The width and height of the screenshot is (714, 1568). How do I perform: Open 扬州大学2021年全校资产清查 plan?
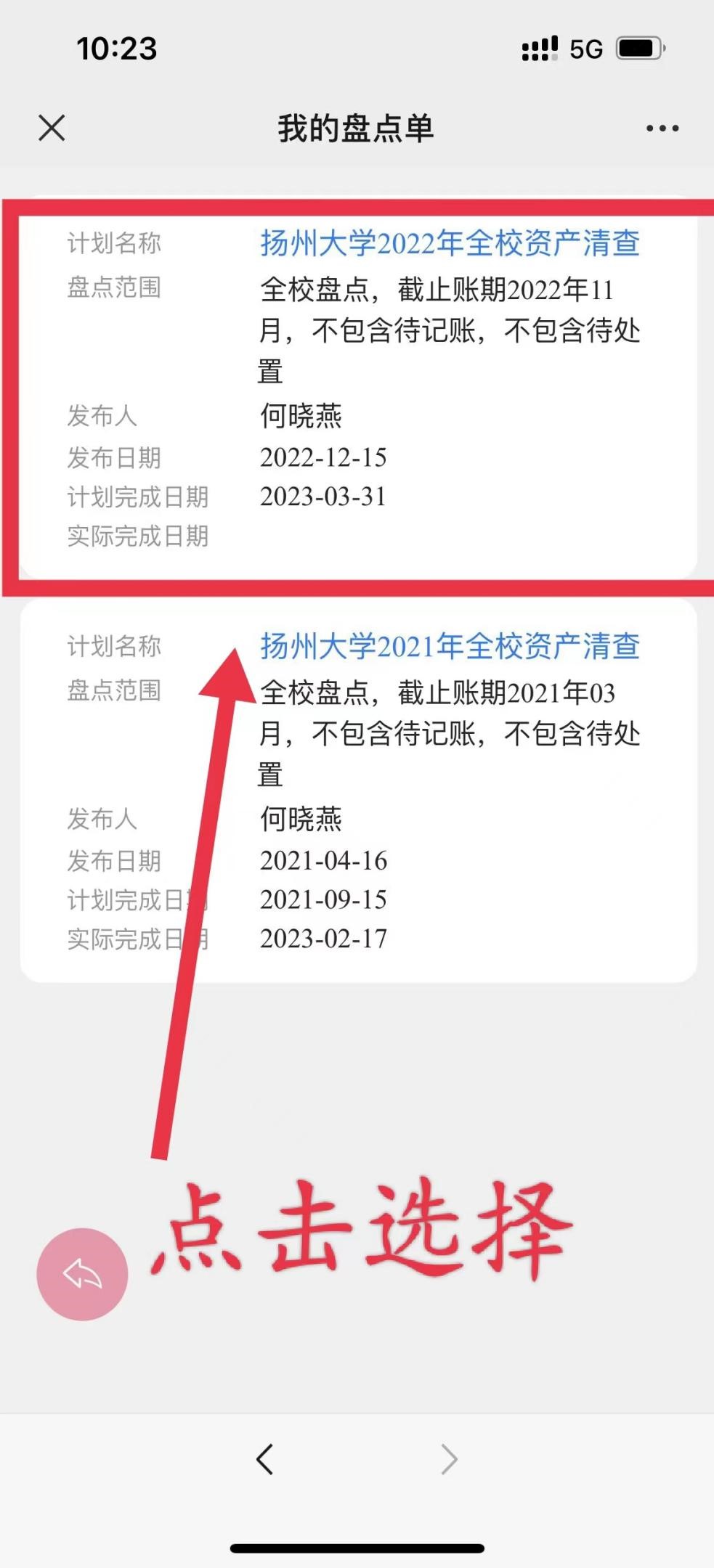coord(450,646)
